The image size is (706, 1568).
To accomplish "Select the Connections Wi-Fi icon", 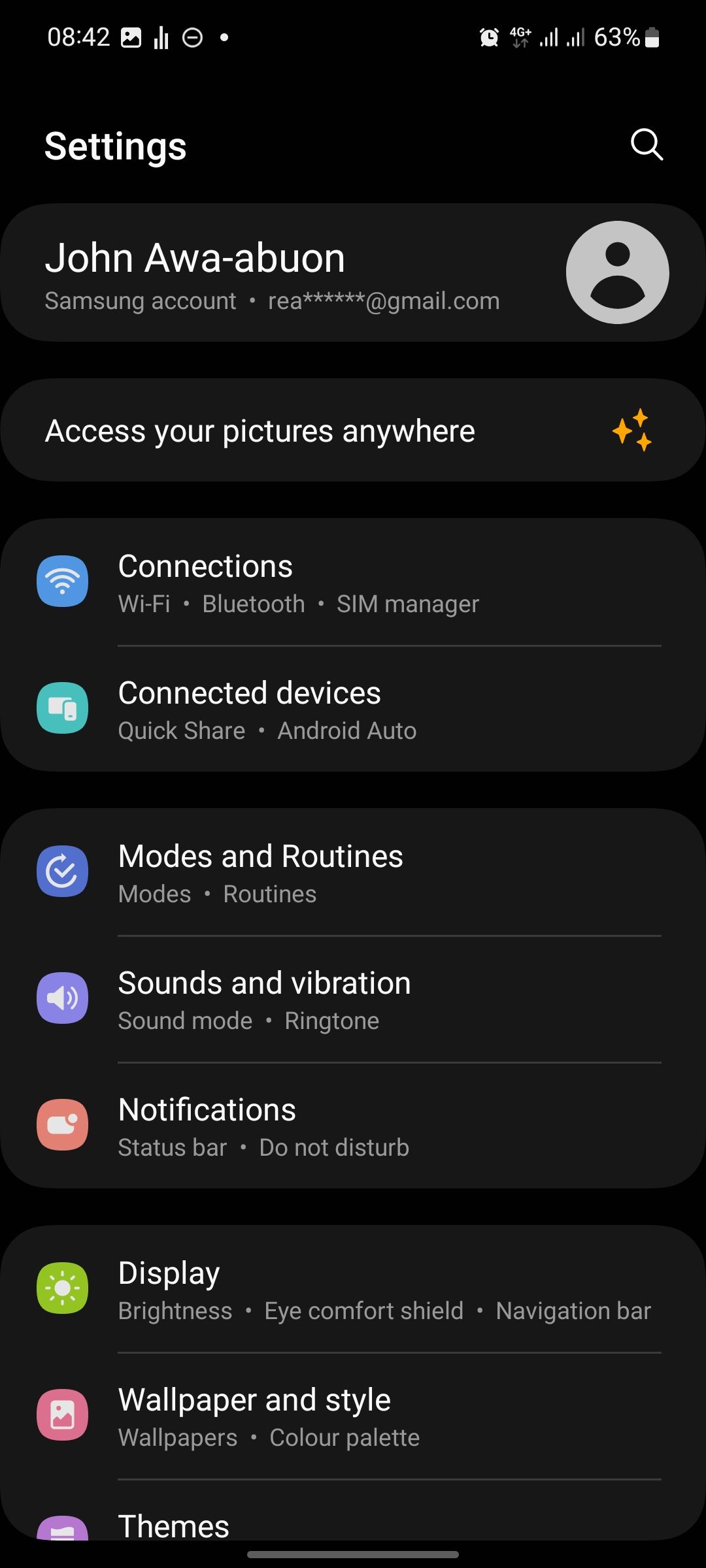I will pyautogui.click(x=63, y=581).
